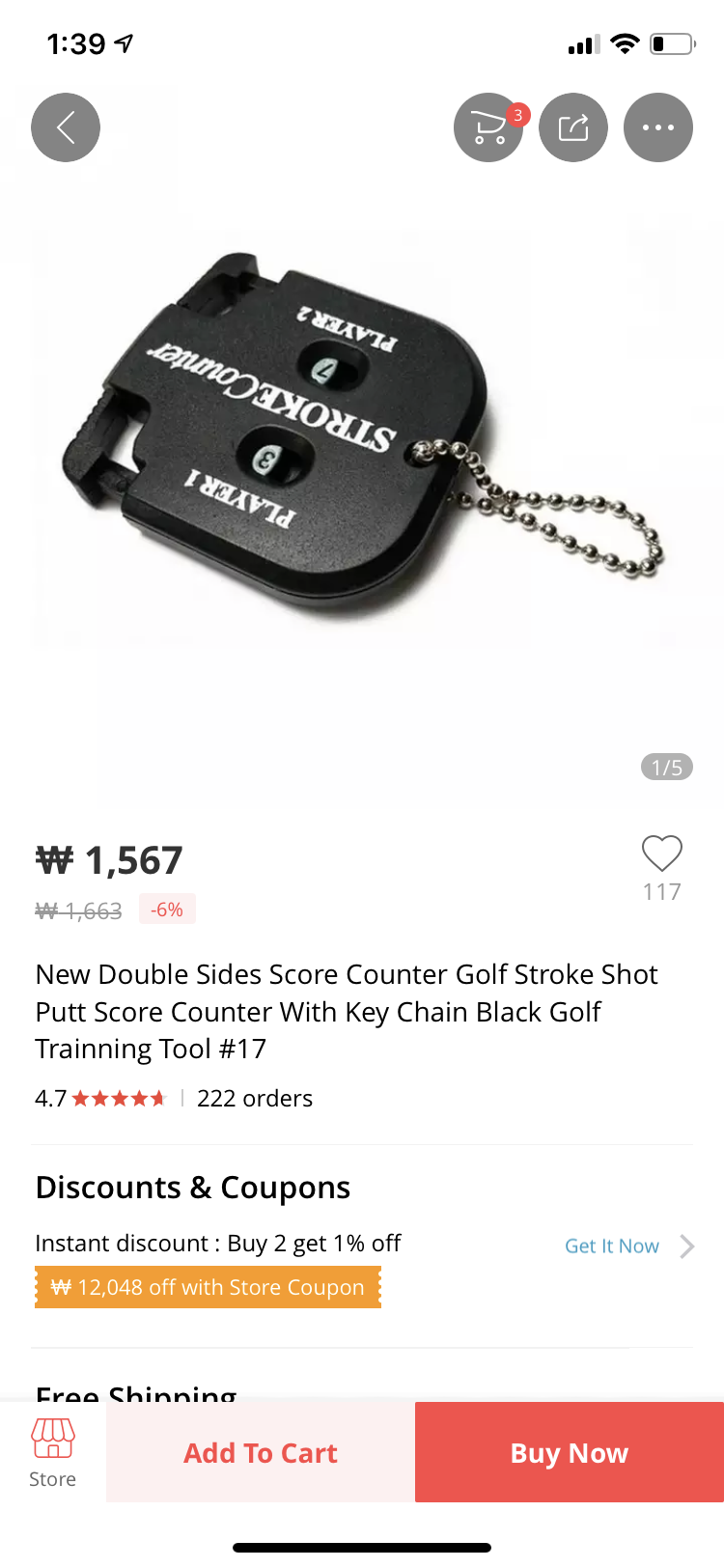
Task: Add the score counter to cart
Action: point(261,1452)
